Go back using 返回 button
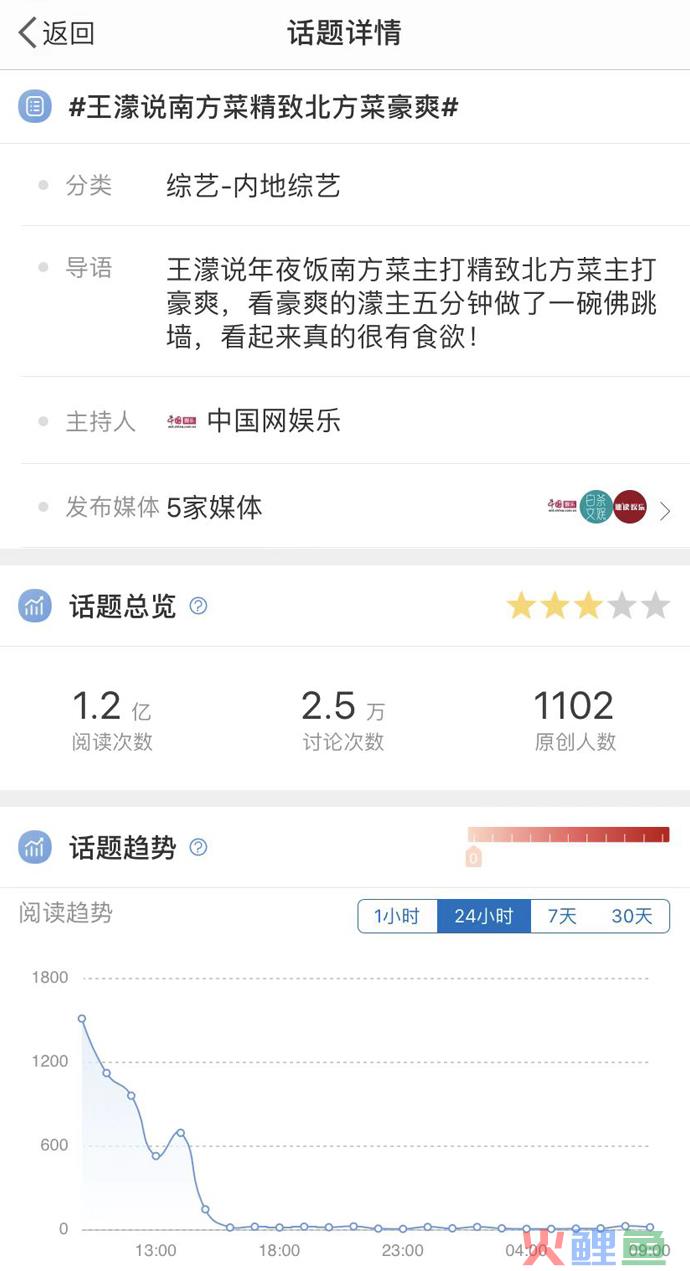Screen dimensions: 690x1271 pyautogui.click(x=56, y=33)
